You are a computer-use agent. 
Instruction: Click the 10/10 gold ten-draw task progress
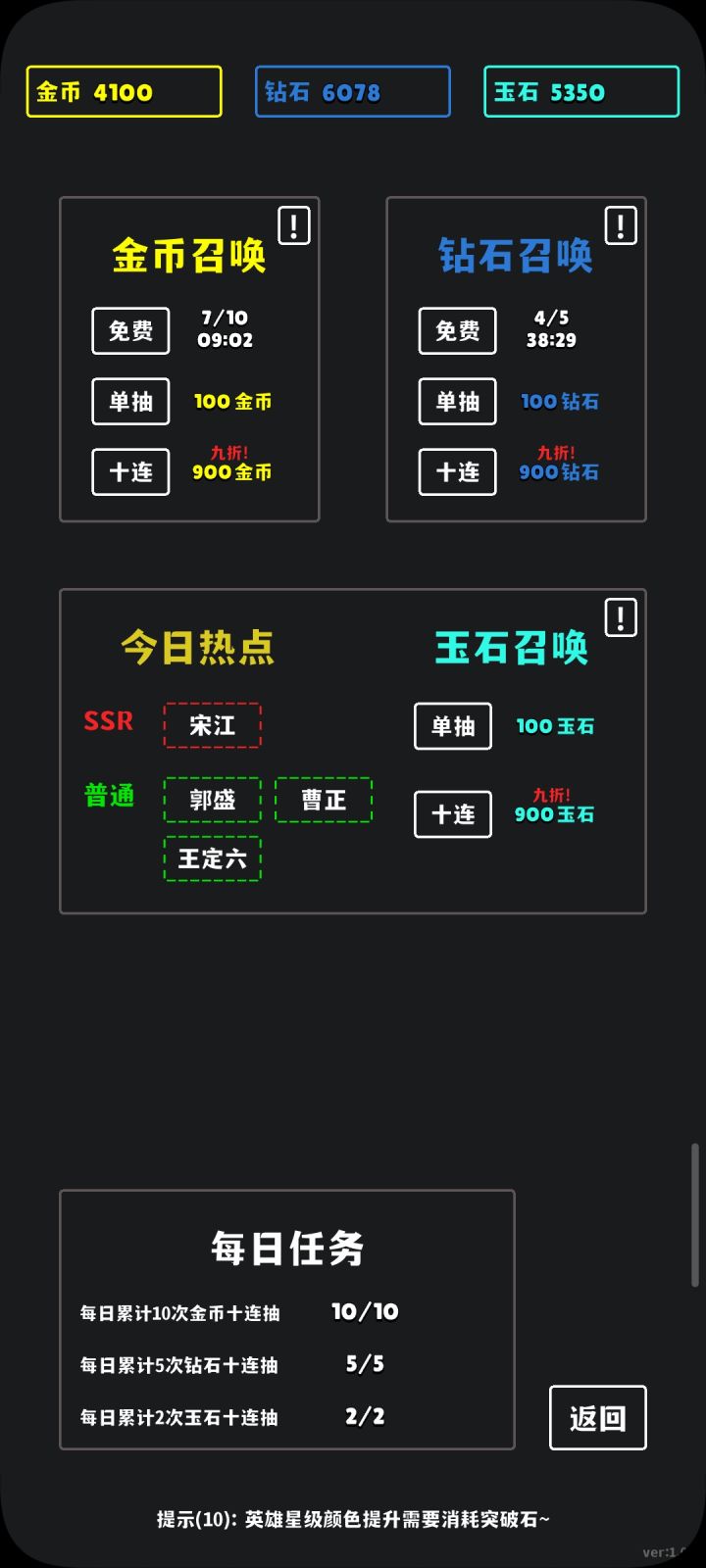[365, 1312]
